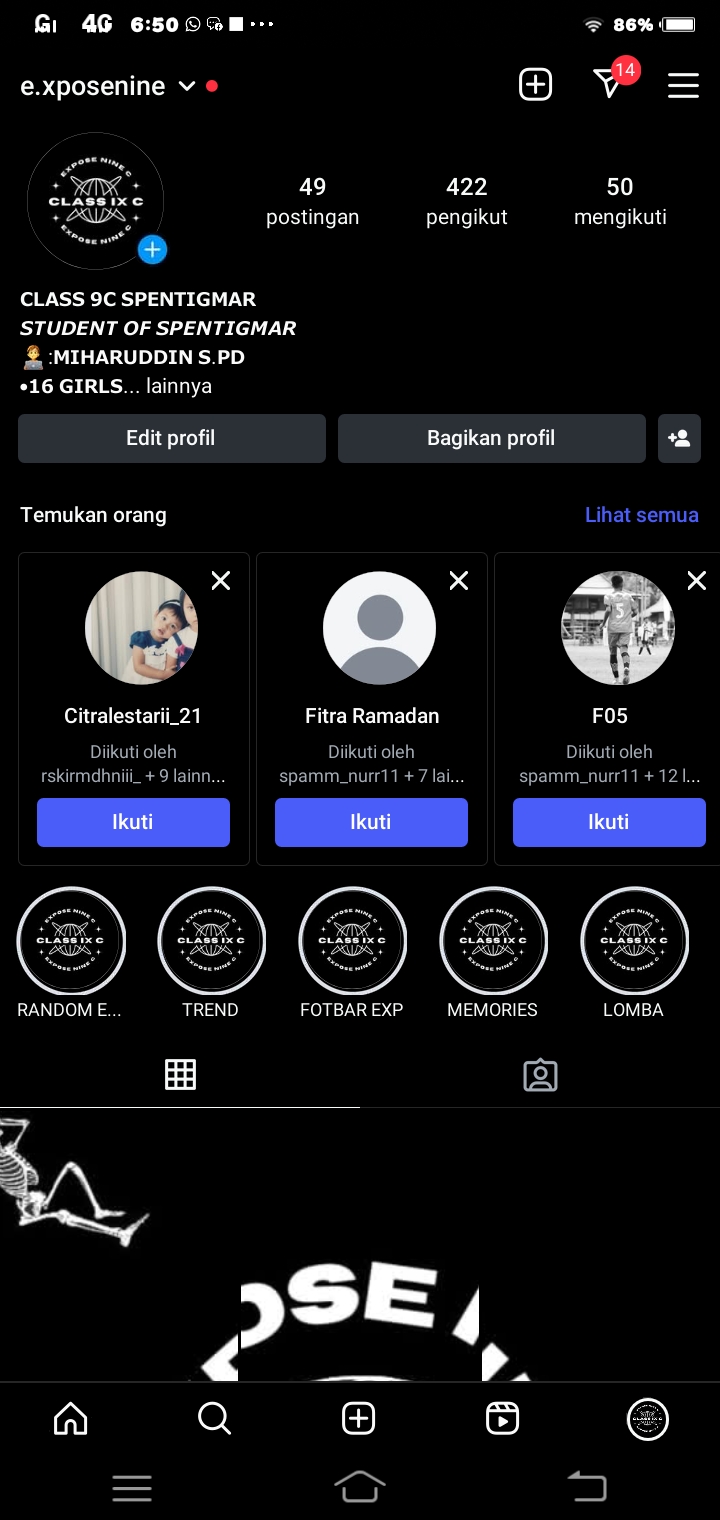Tap Edit profil button
Image resolution: width=720 pixels, height=1520 pixels.
click(x=171, y=438)
